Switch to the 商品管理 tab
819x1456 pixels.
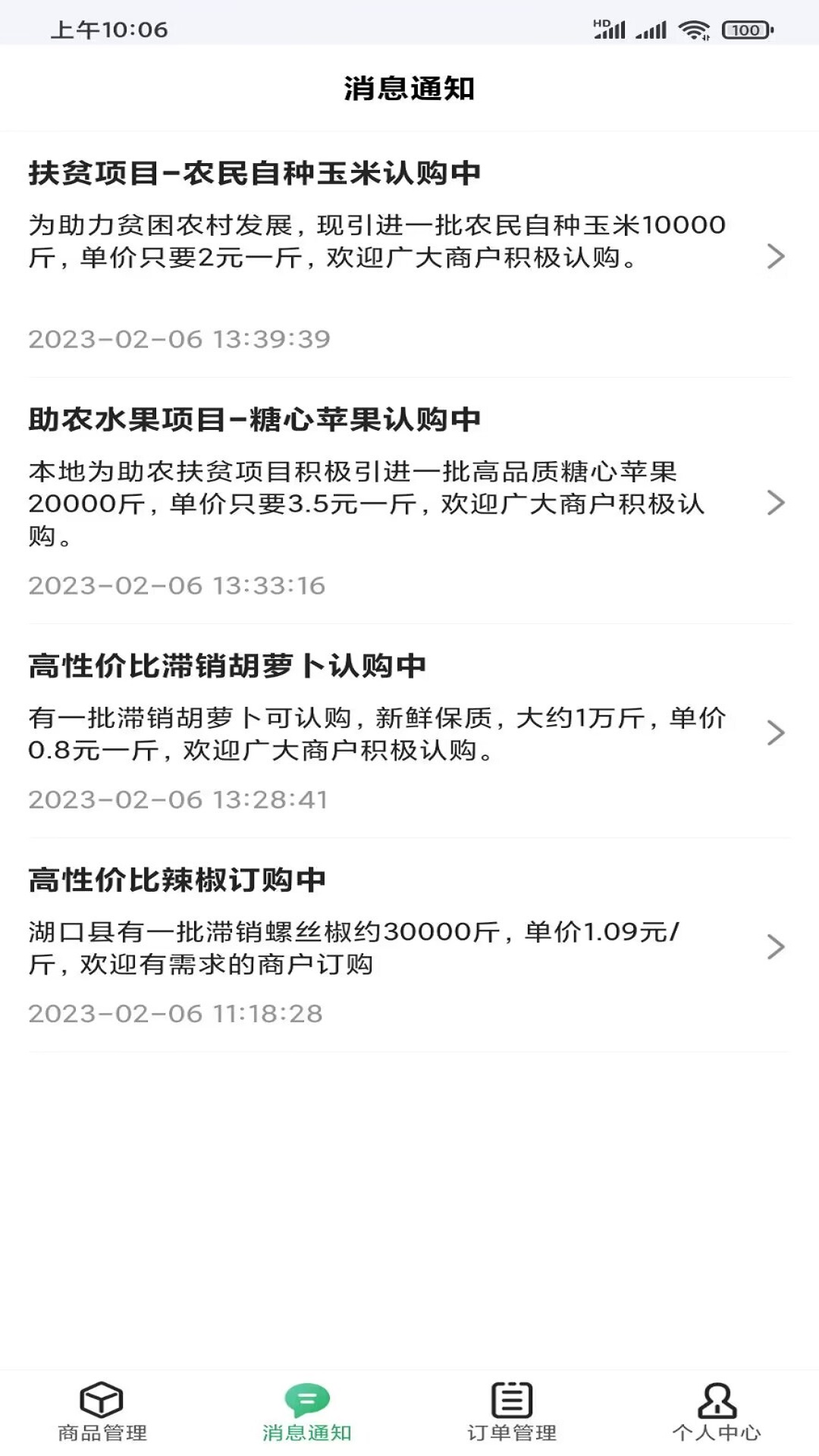[x=102, y=1429]
